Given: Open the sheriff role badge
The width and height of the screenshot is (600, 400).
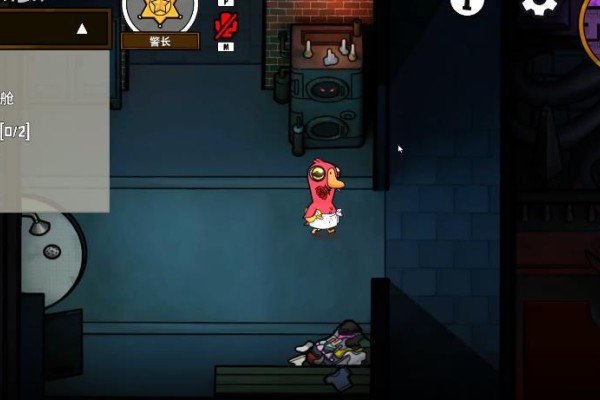Looking at the screenshot, I should coord(160,14).
